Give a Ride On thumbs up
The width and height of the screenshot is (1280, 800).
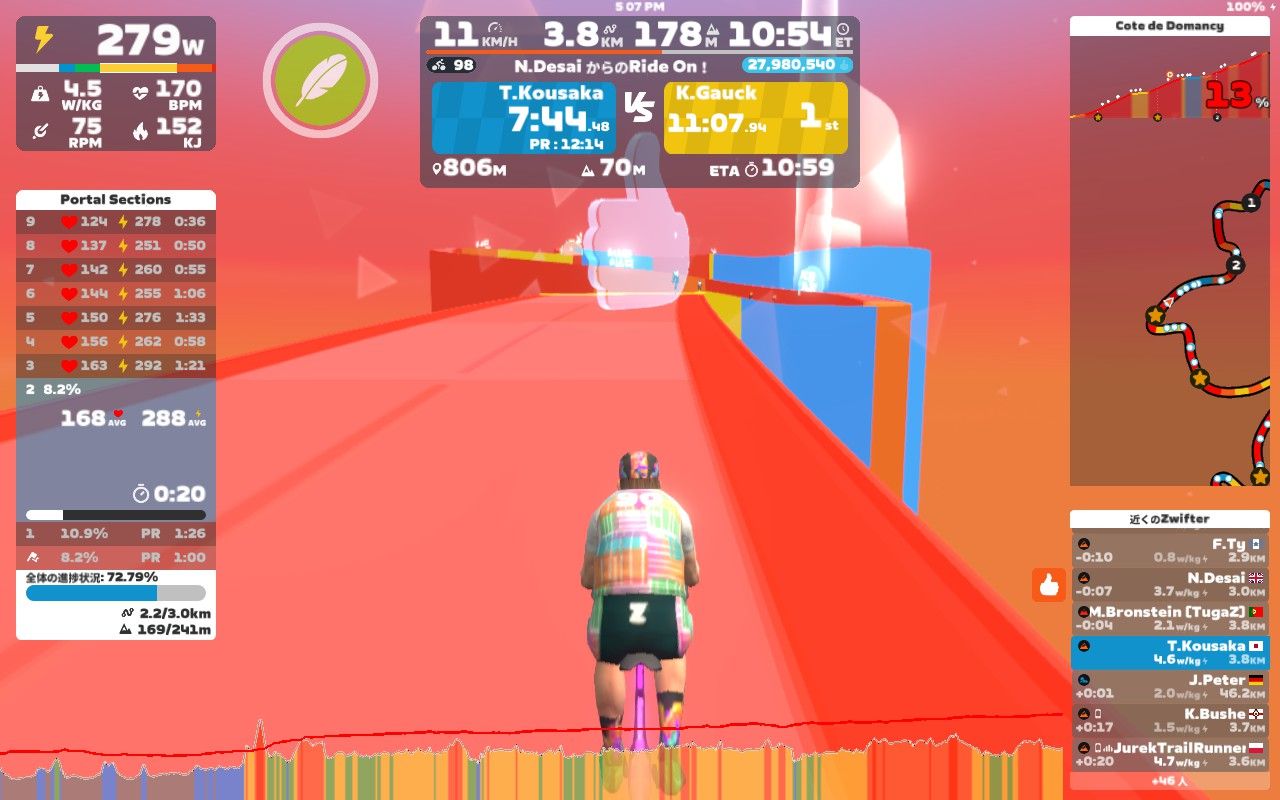(1049, 585)
